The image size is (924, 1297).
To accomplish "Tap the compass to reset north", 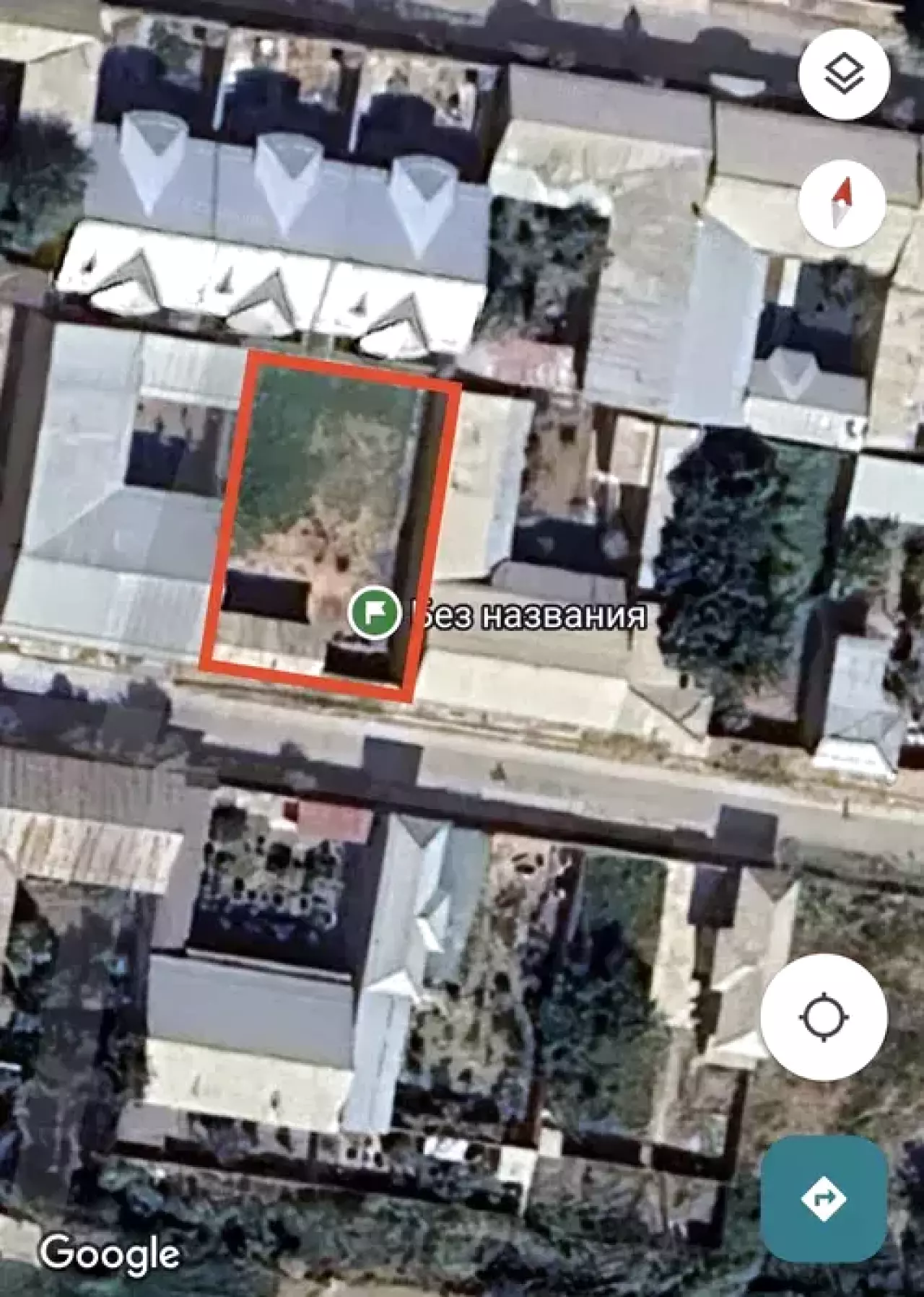I will click(843, 204).
